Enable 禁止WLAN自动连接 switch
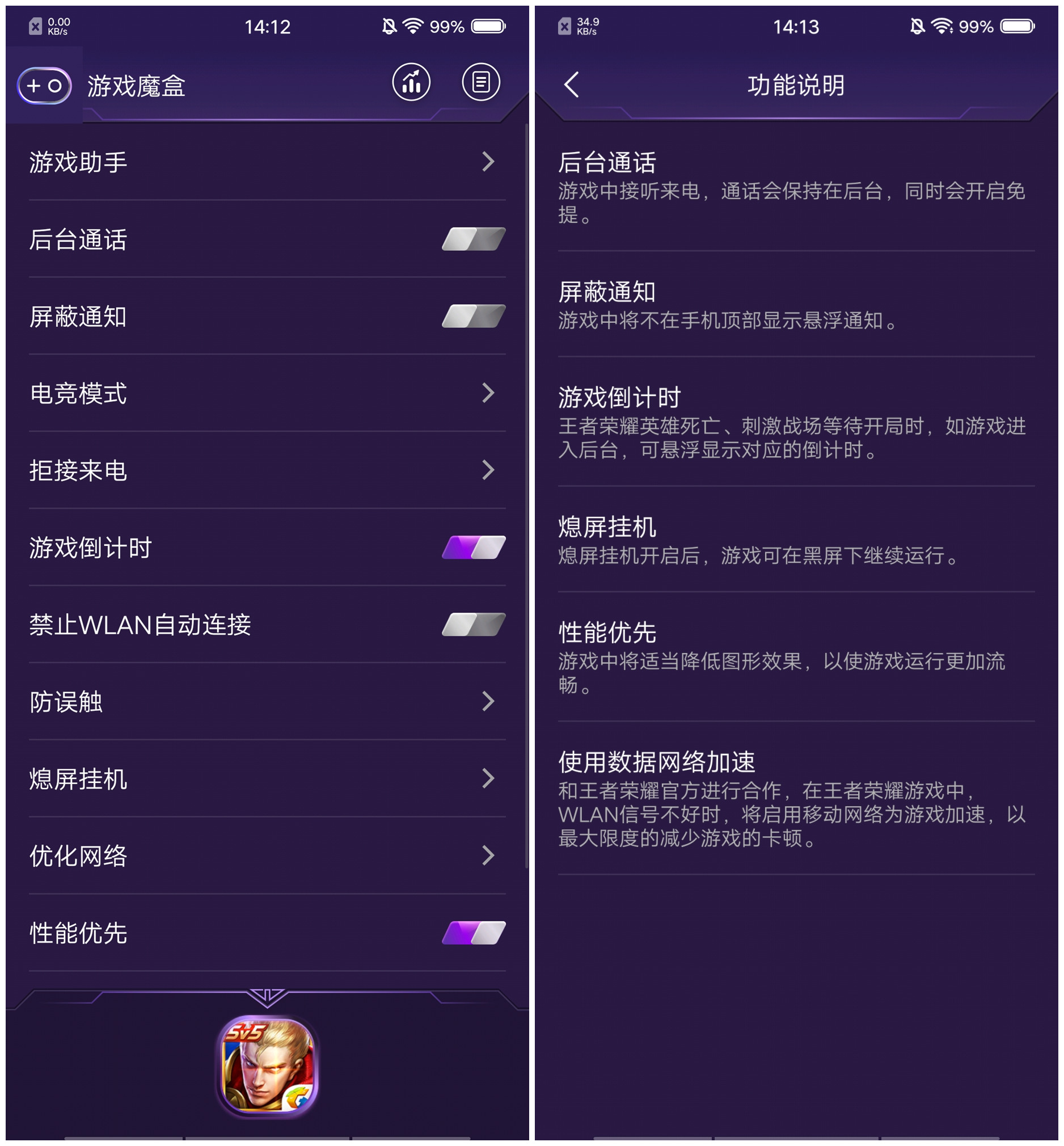 (473, 624)
